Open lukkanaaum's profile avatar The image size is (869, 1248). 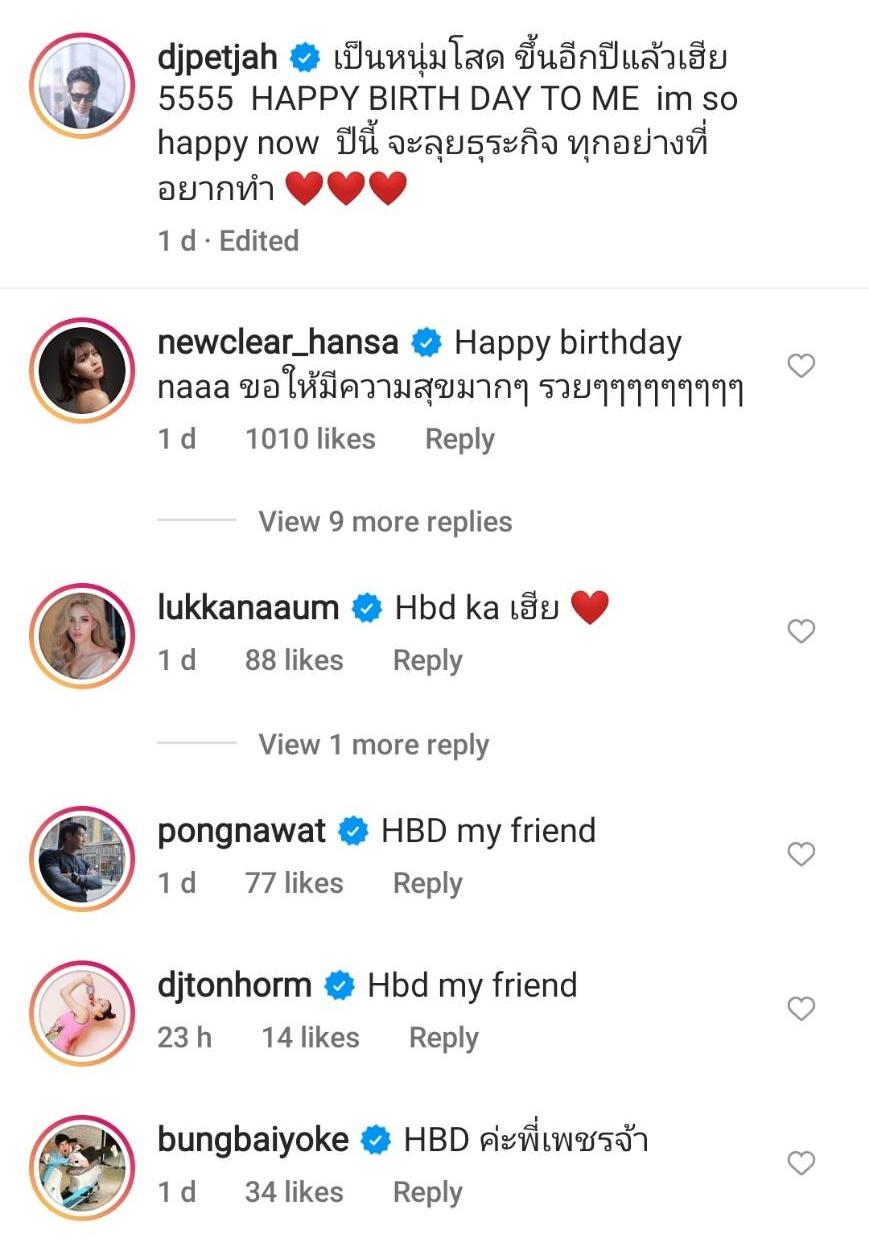point(82,632)
